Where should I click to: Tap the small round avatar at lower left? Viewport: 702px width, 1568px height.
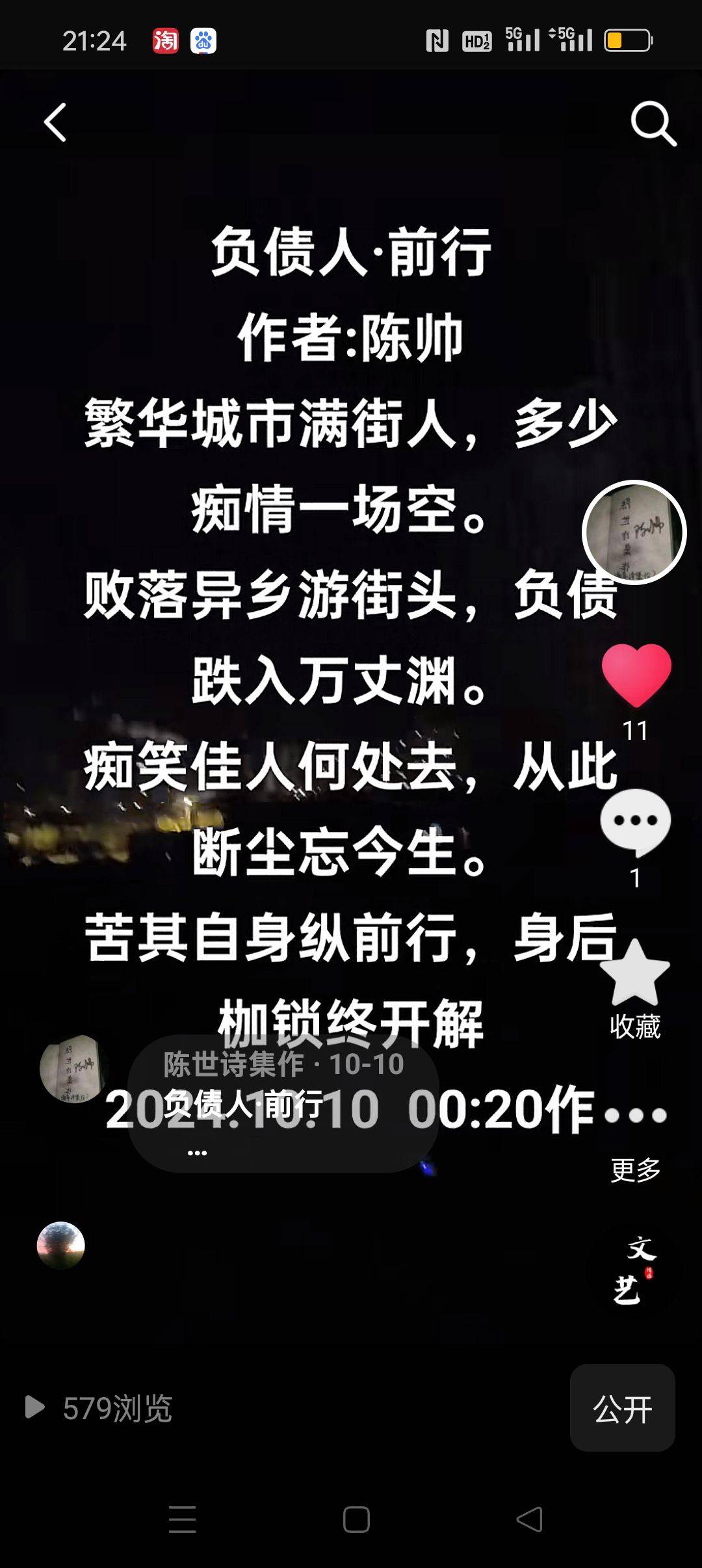[x=61, y=1245]
